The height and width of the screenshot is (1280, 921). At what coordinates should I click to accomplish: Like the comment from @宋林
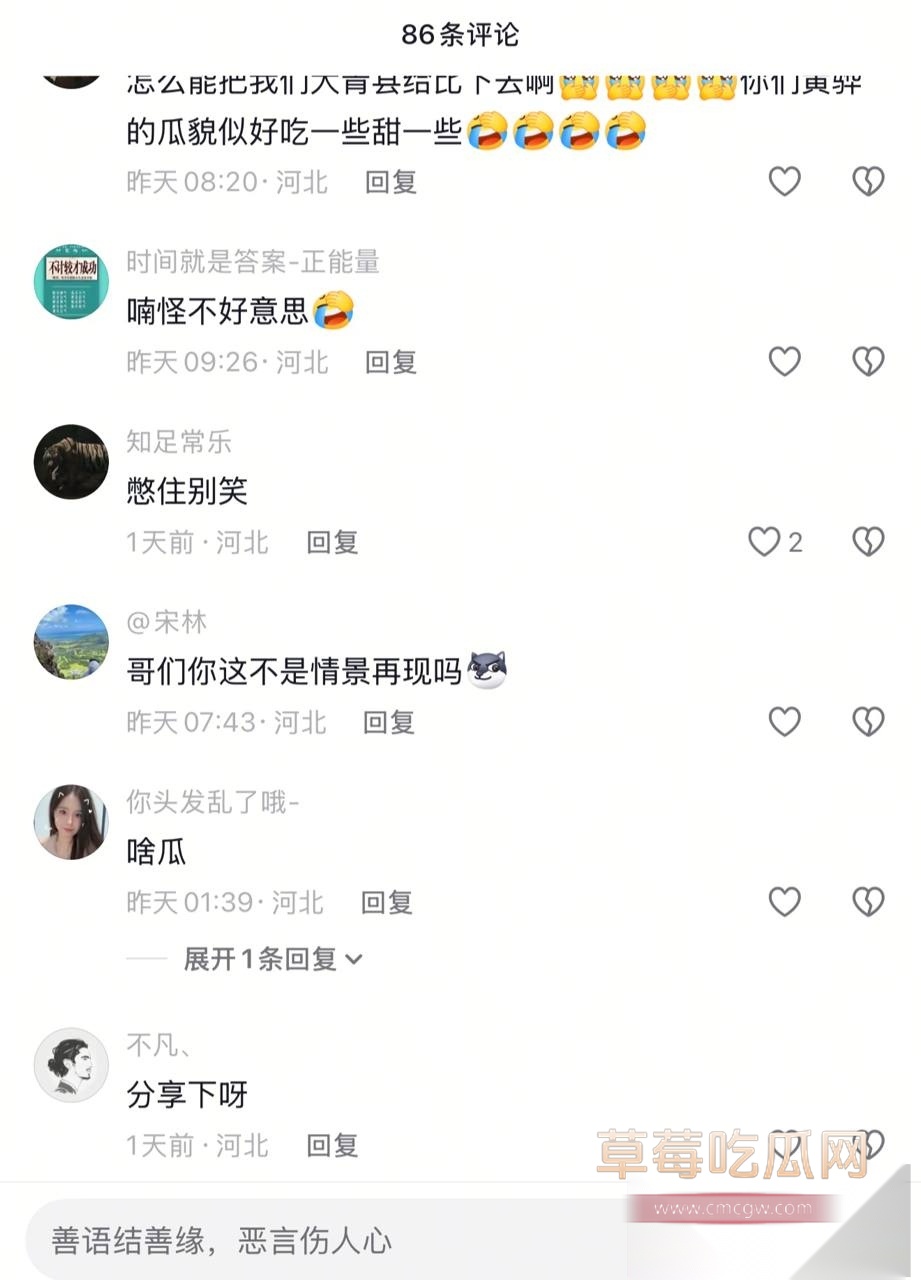click(x=784, y=721)
